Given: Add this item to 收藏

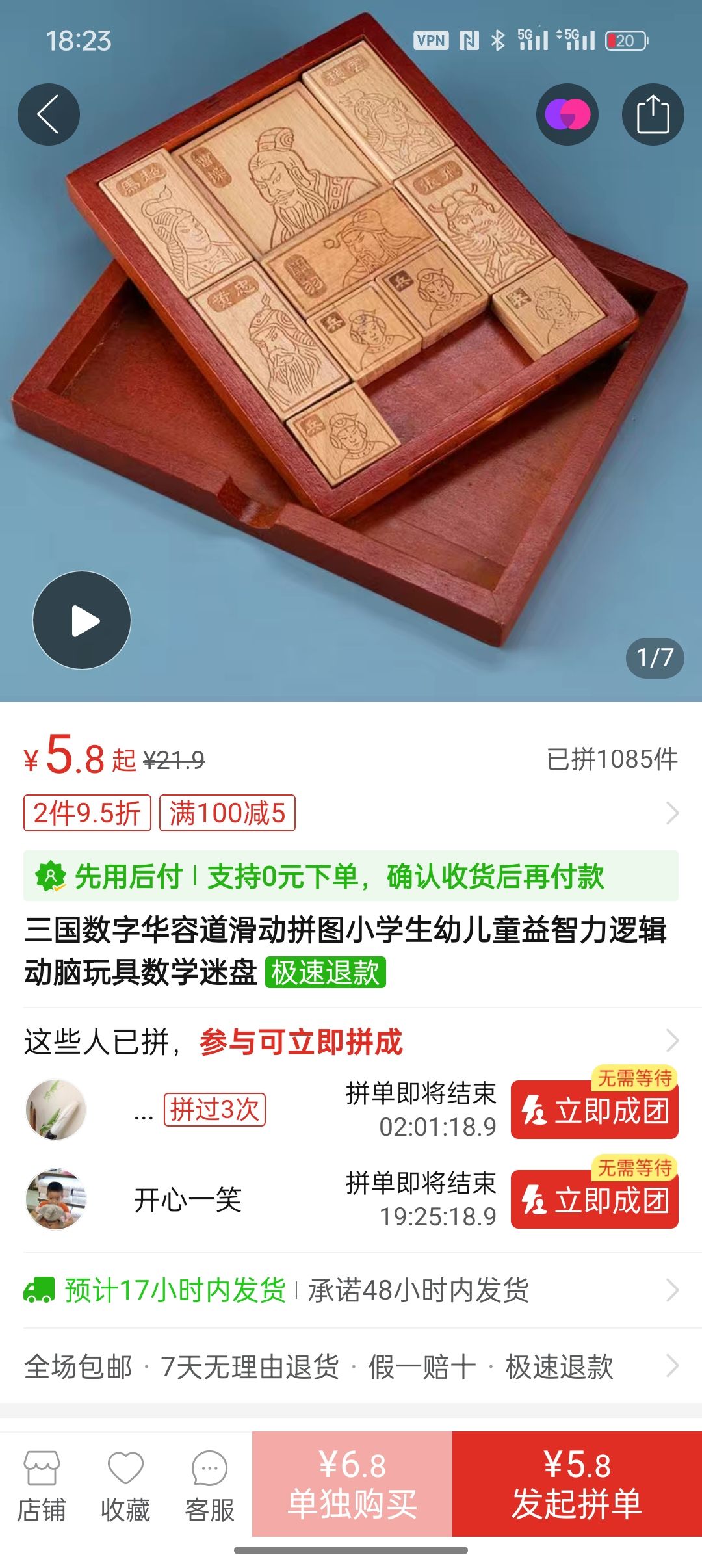Looking at the screenshot, I should pyautogui.click(x=125, y=1485).
